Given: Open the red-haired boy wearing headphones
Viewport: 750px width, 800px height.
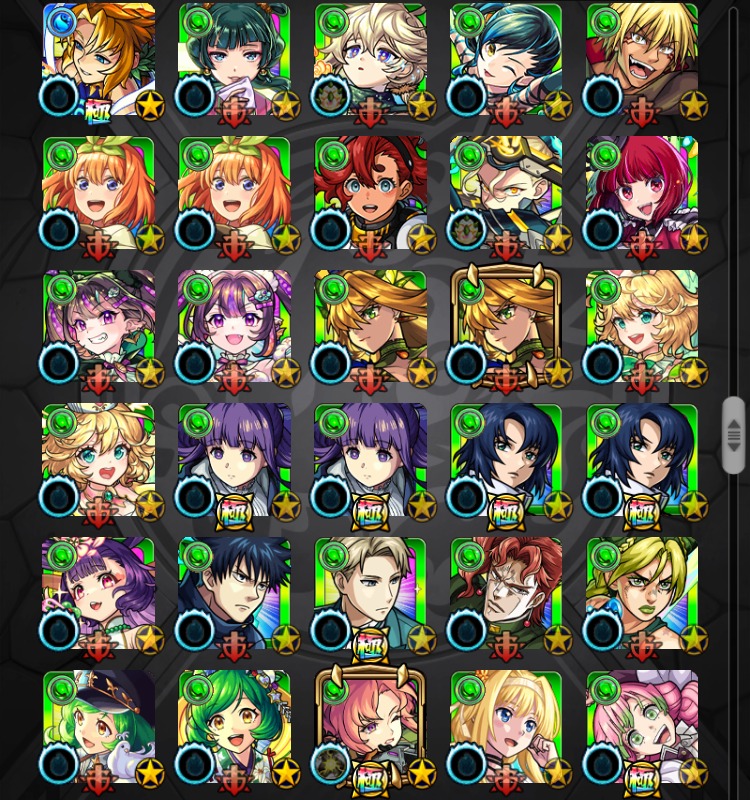Looking at the screenshot, I should coord(370,193).
